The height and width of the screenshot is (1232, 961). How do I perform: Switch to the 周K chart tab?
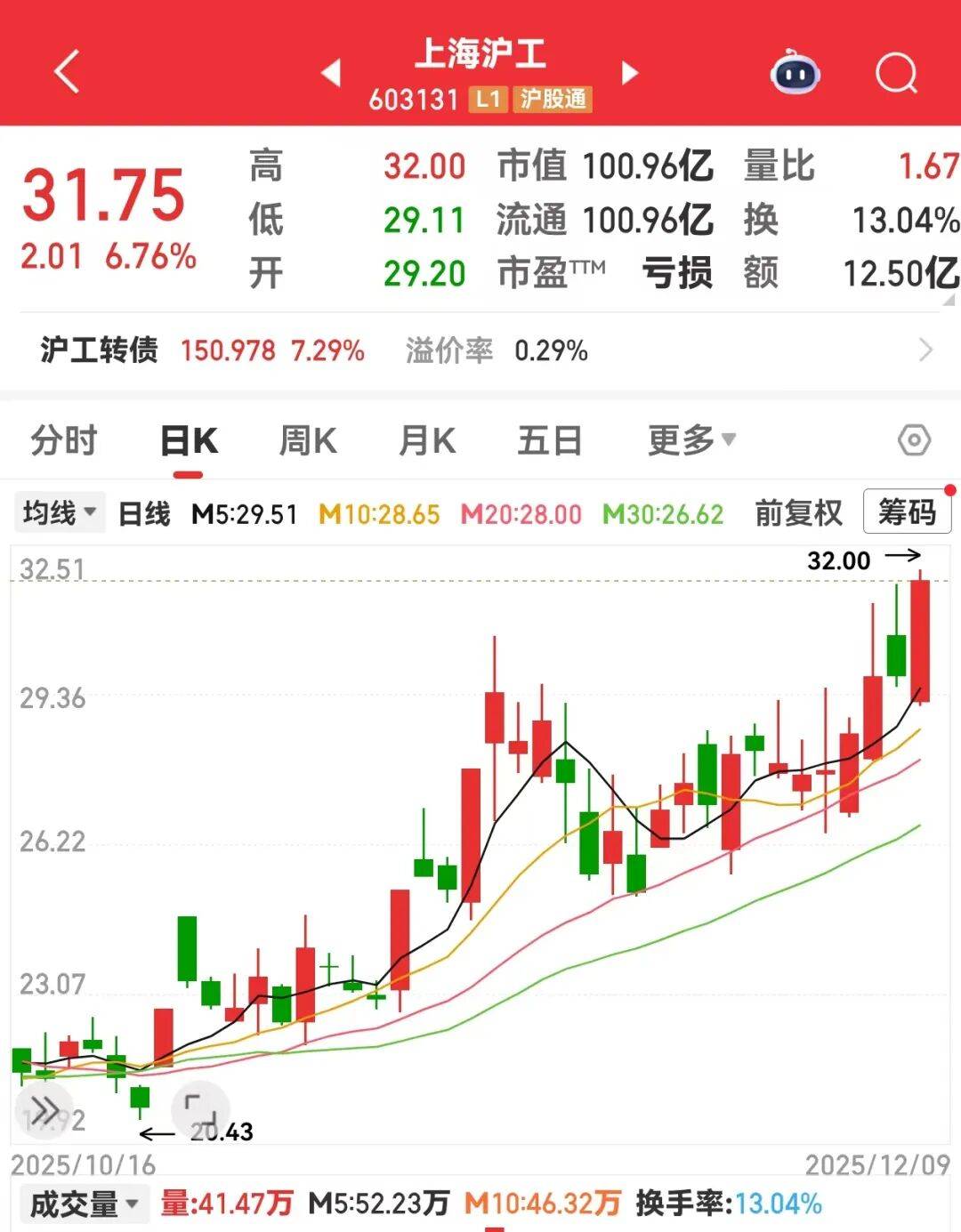[308, 441]
